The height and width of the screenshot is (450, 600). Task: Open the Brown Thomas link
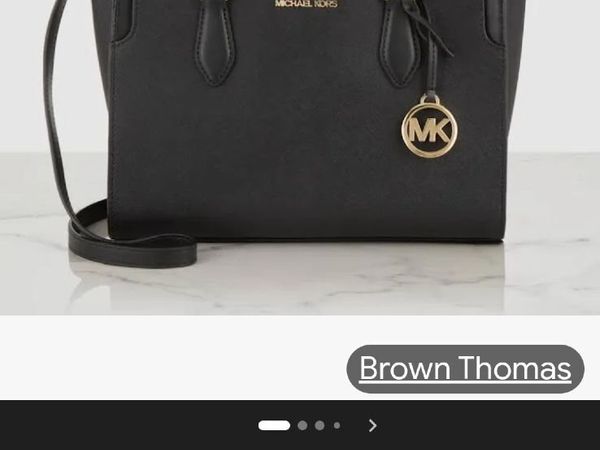(465, 369)
